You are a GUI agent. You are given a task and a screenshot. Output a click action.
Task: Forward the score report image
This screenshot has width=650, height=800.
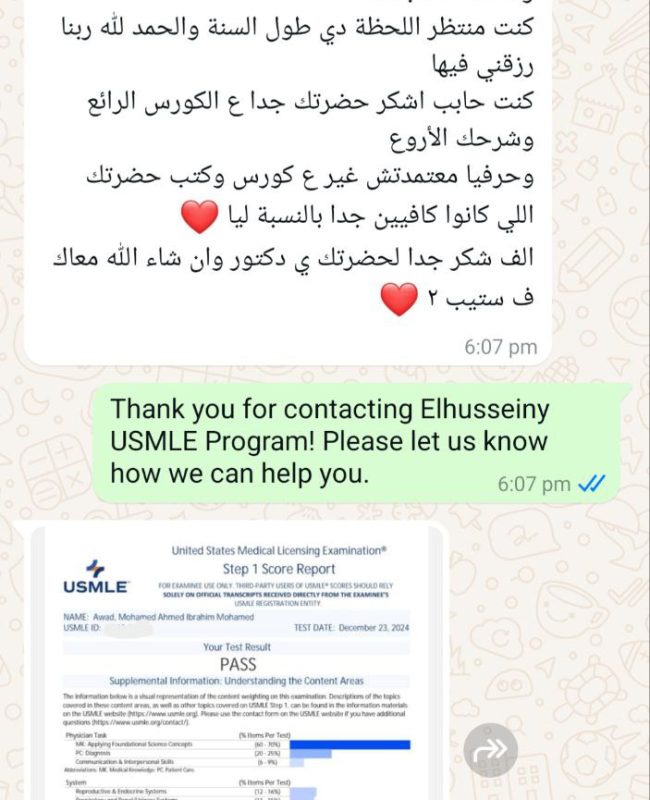tap(490, 750)
